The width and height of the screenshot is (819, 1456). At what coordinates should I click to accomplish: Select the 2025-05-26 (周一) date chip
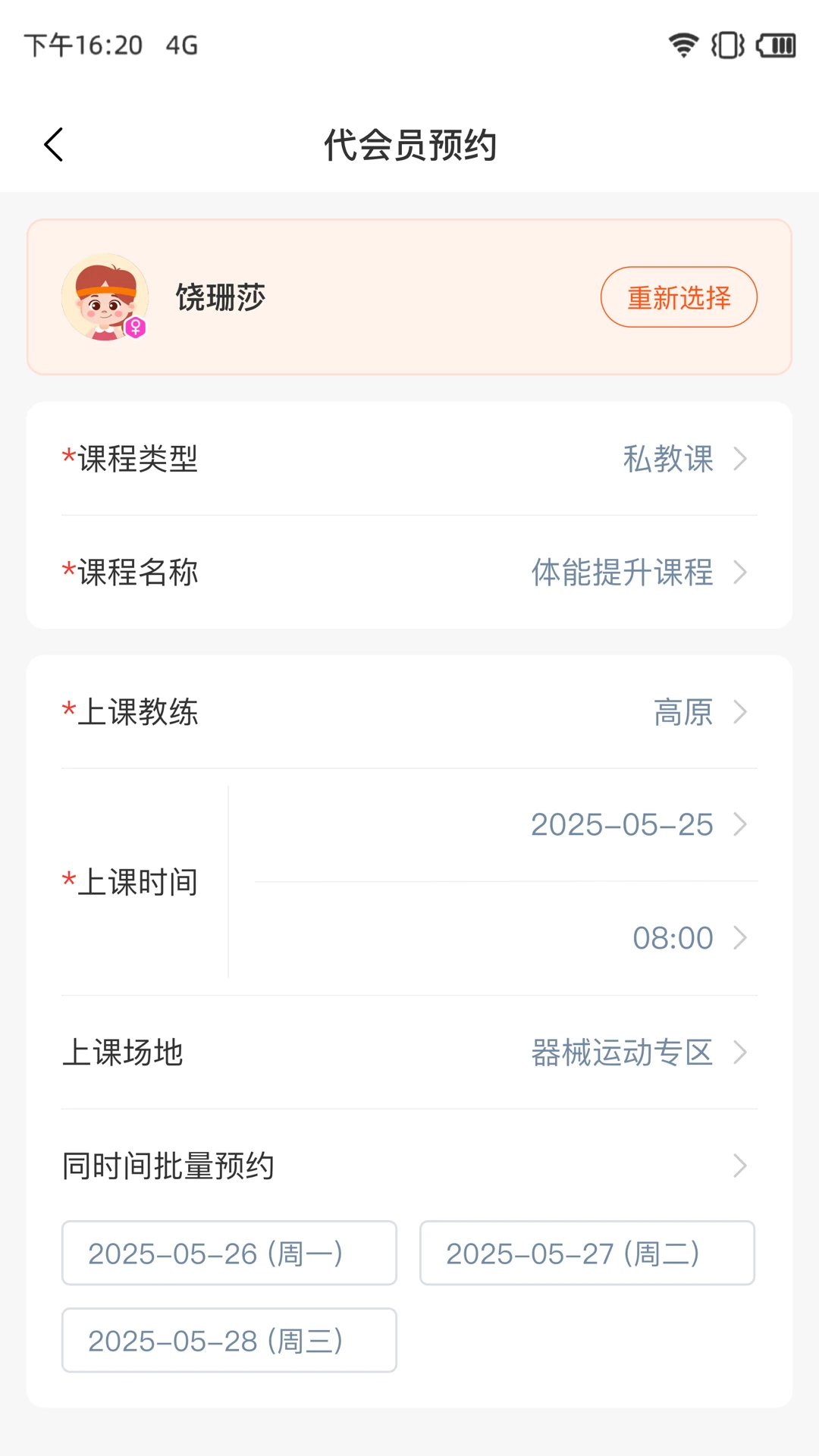click(x=228, y=1254)
